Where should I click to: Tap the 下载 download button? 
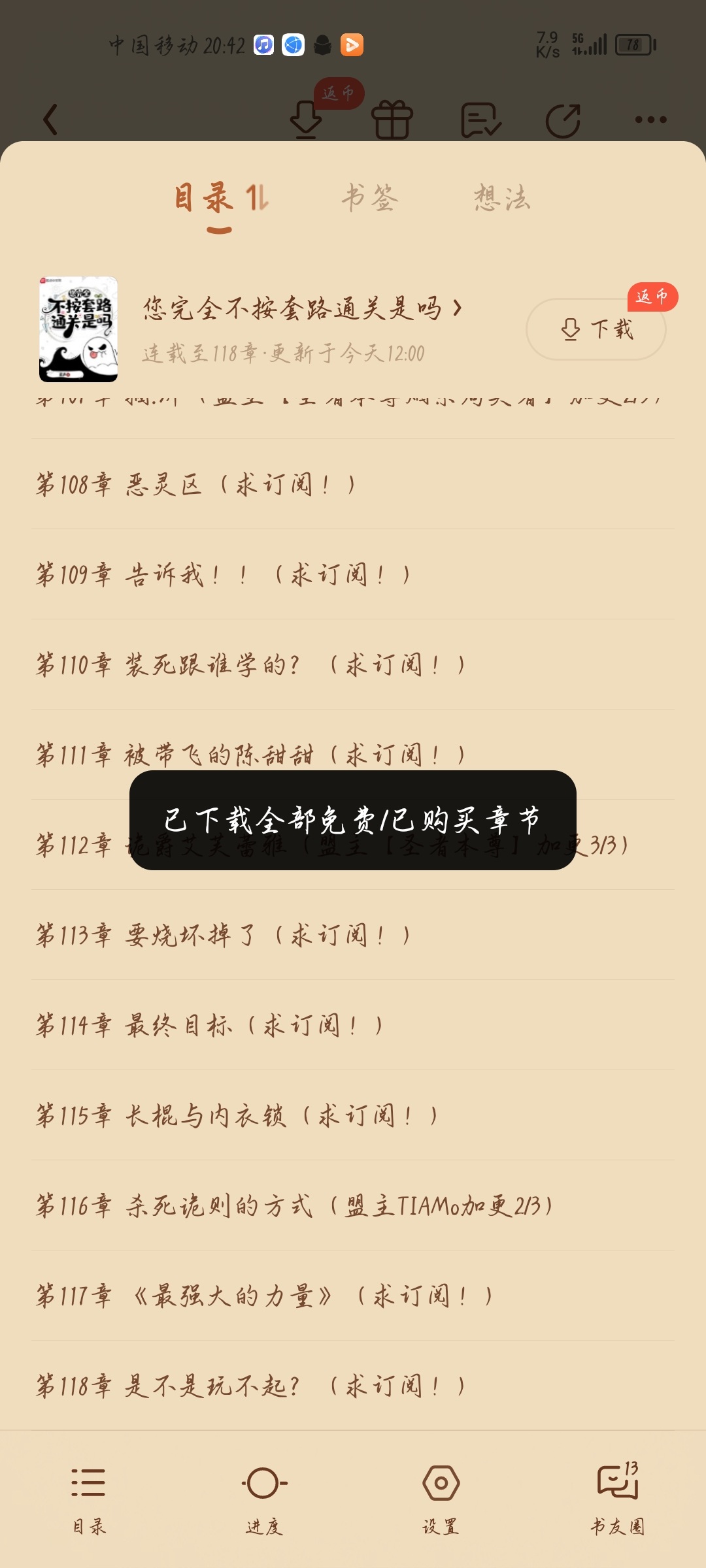coord(596,329)
